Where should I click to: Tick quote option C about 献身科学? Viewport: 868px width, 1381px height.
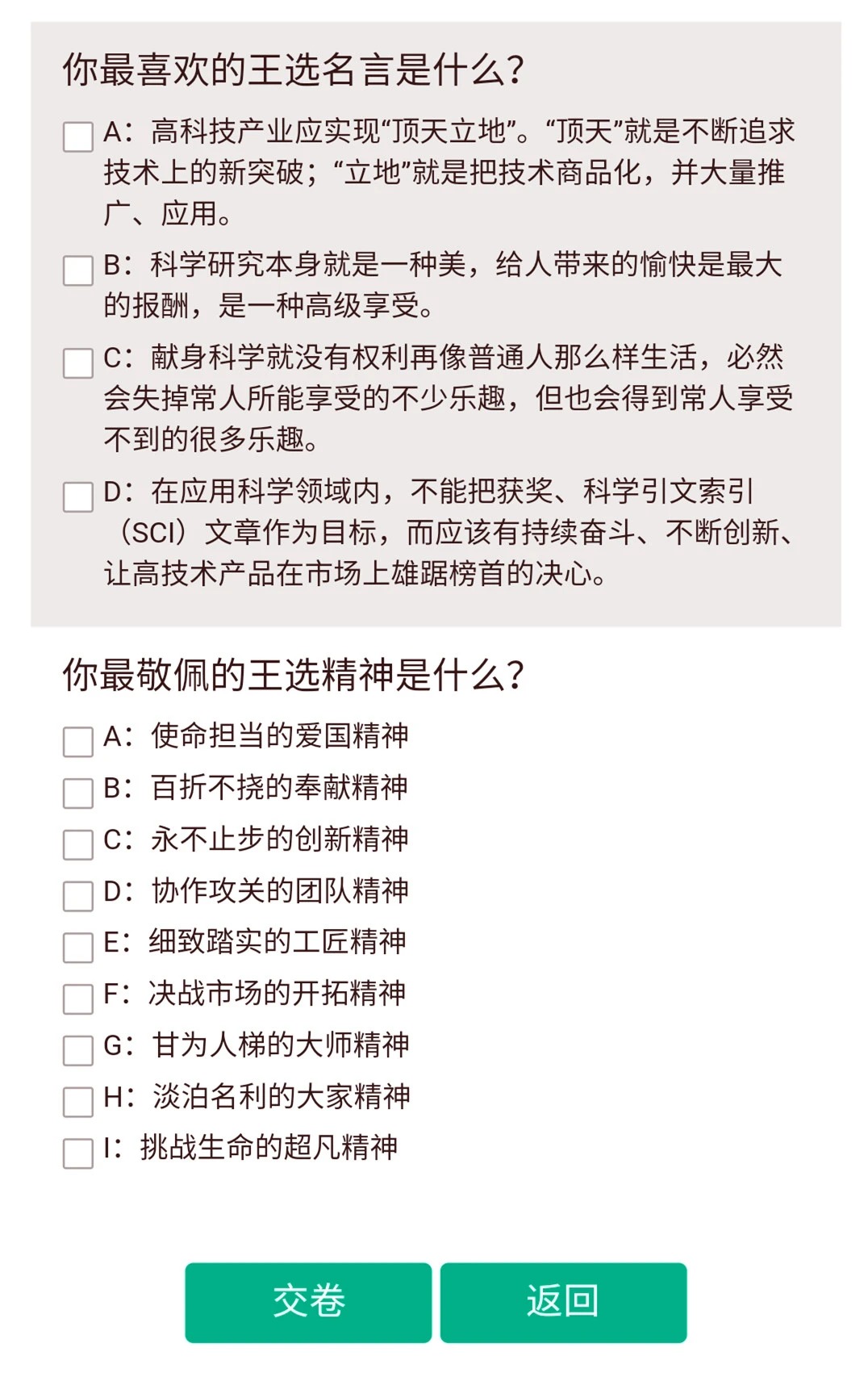[78, 363]
